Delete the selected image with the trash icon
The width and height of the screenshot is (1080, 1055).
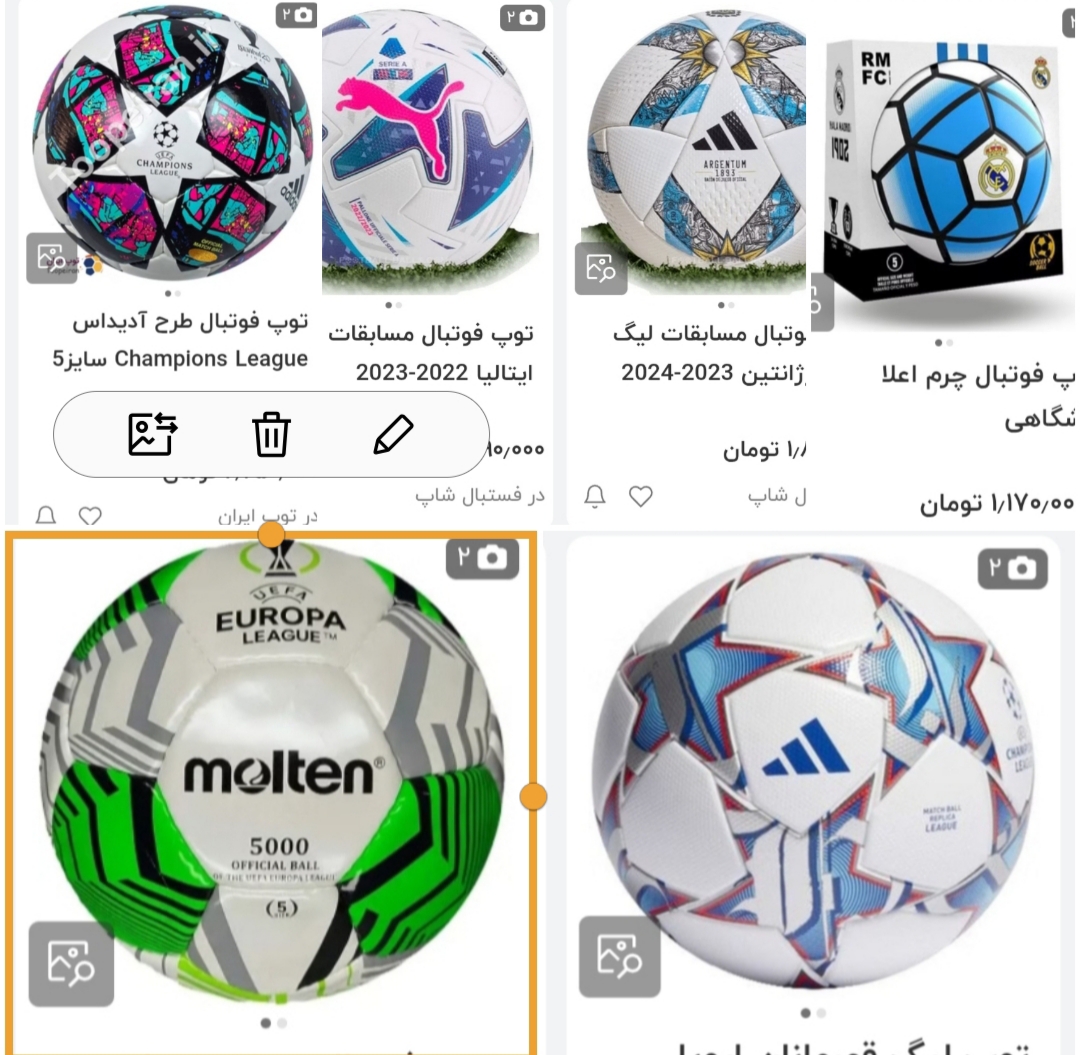pyautogui.click(x=271, y=435)
